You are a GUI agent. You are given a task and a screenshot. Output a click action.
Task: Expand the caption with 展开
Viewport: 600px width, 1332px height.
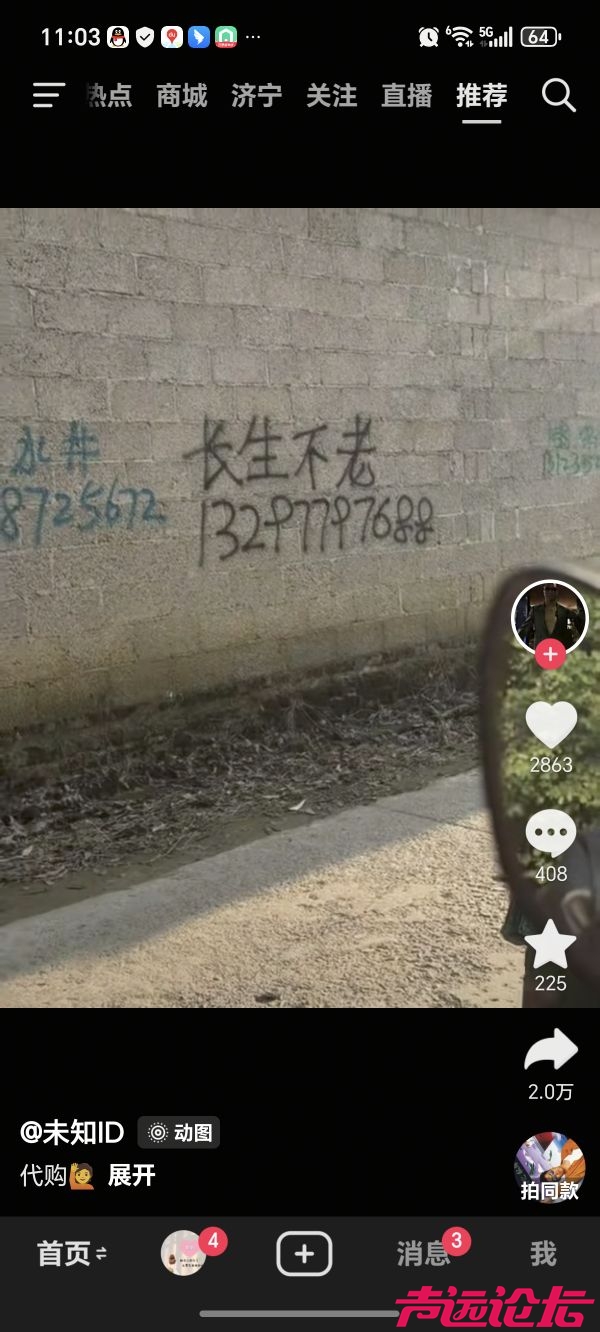[x=132, y=1175]
